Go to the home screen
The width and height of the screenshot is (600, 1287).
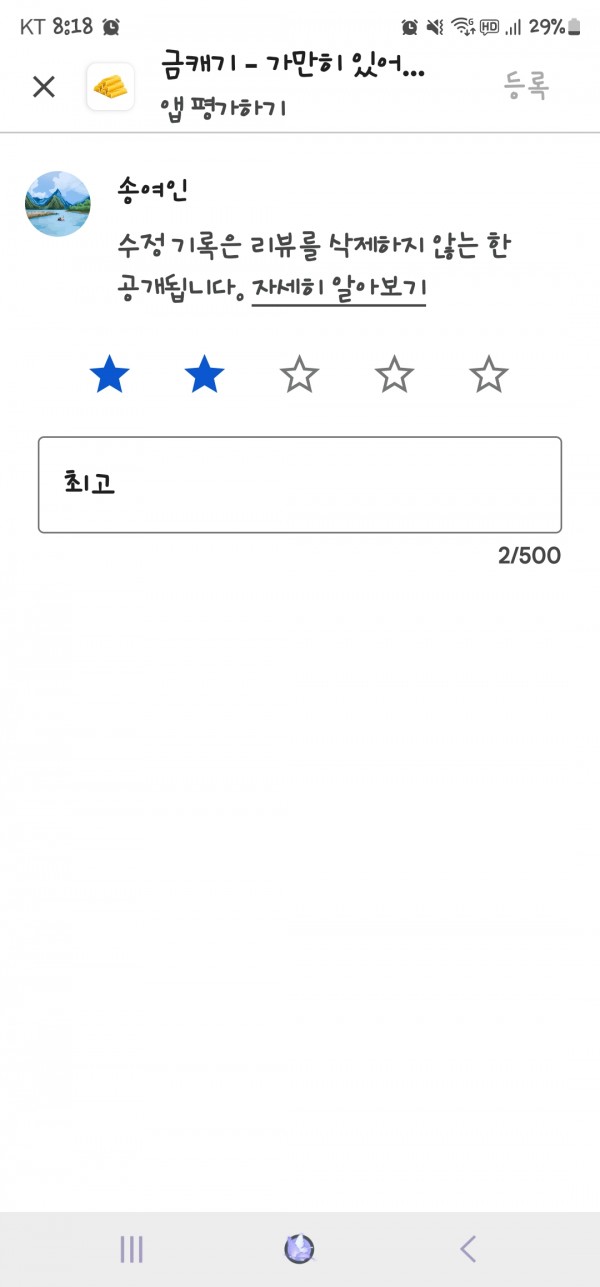pyautogui.click(x=299, y=1248)
